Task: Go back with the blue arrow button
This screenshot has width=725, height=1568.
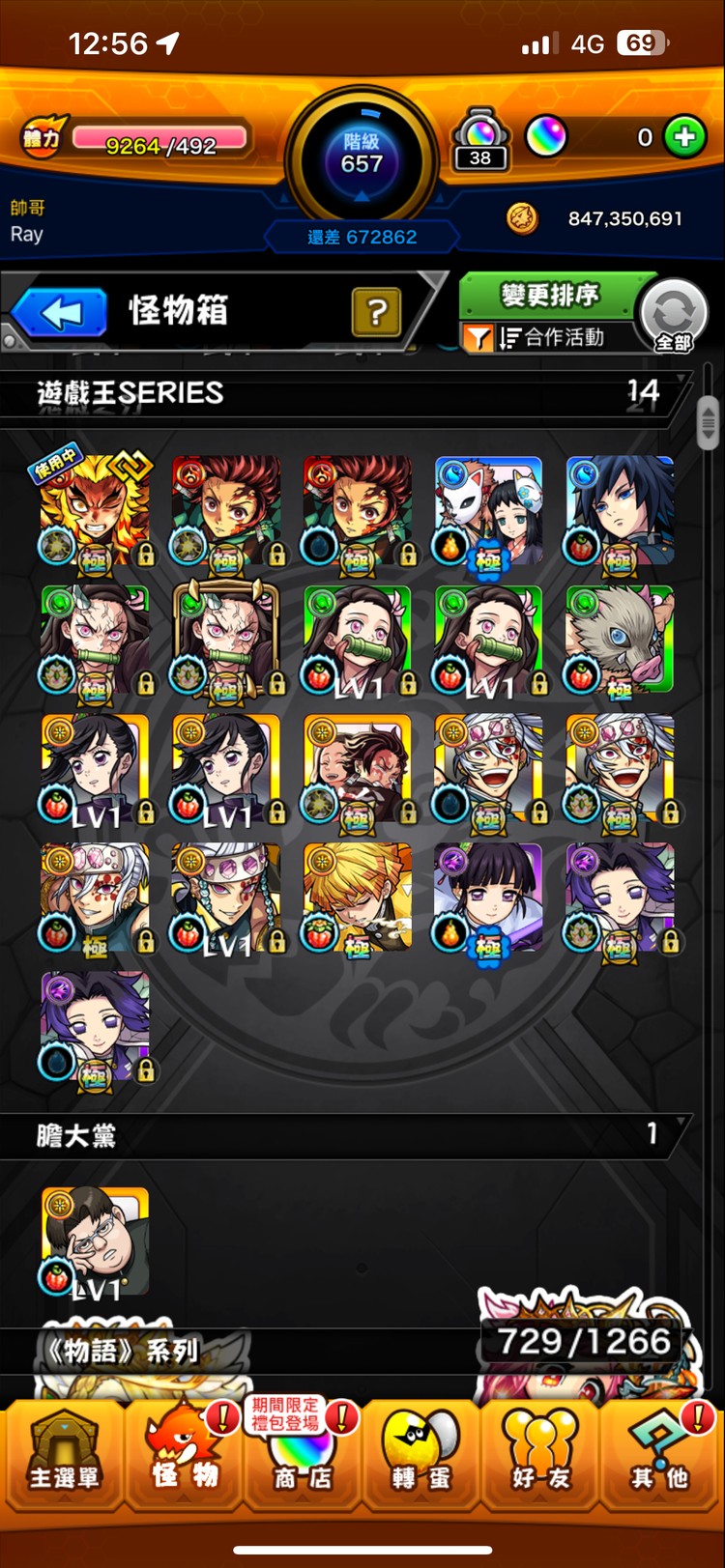Action: point(60,312)
